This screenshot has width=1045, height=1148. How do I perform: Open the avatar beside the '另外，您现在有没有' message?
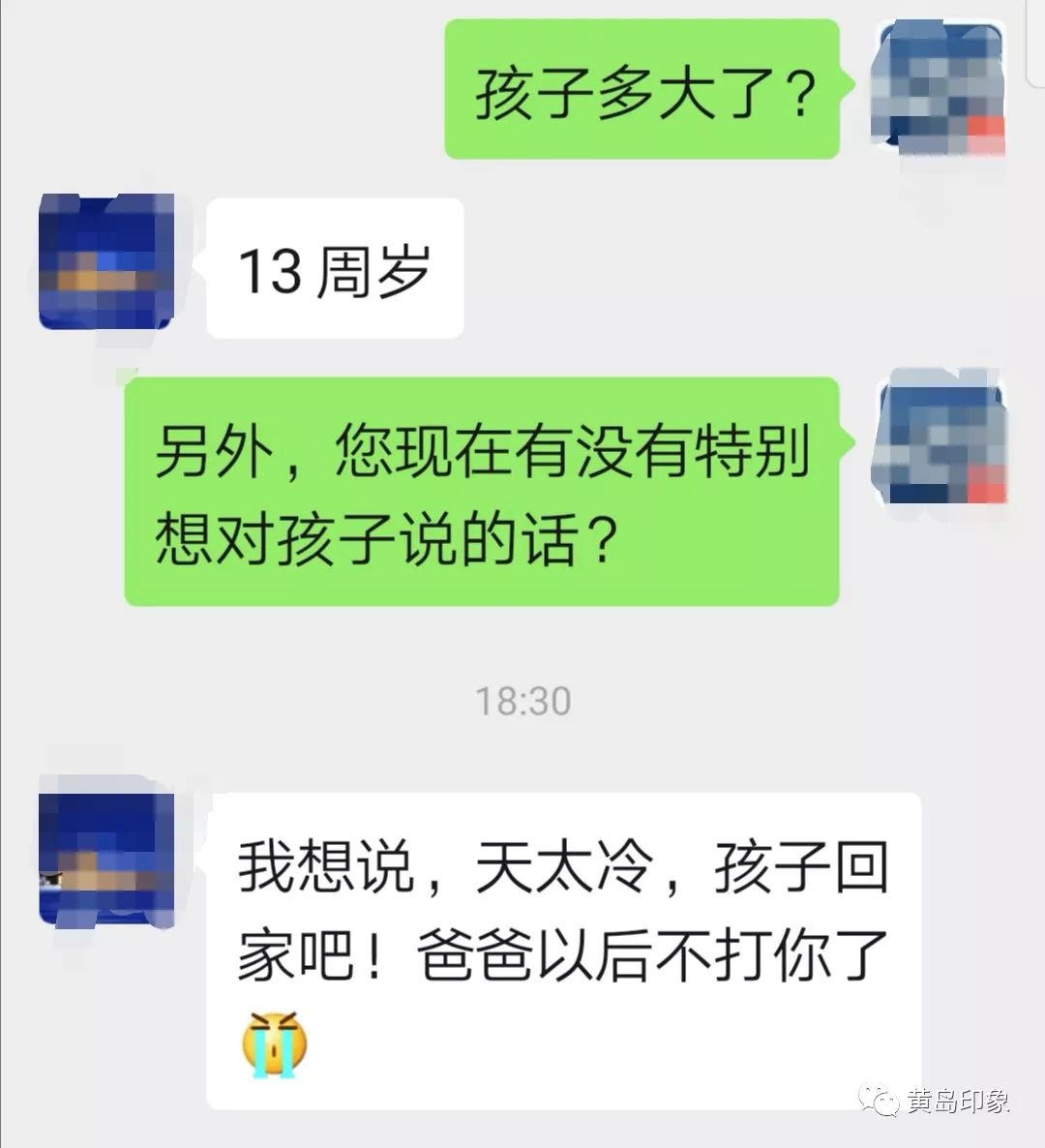(x=939, y=440)
